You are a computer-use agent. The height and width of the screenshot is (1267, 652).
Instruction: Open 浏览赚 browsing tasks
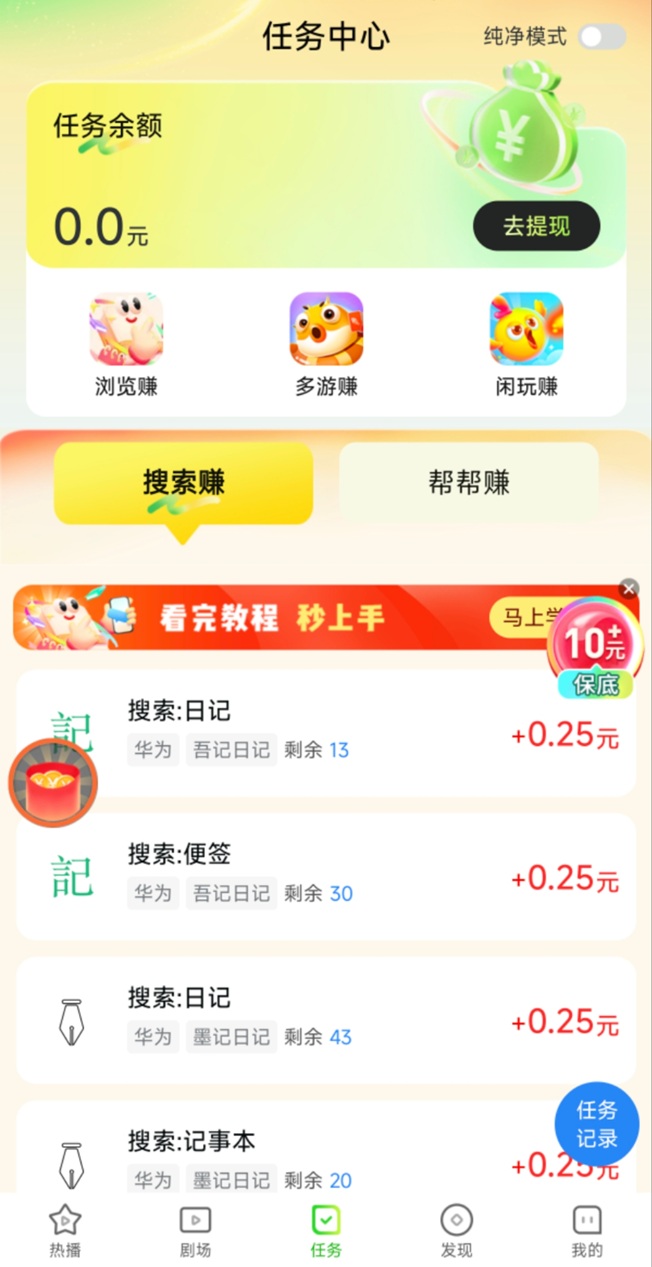(x=126, y=345)
